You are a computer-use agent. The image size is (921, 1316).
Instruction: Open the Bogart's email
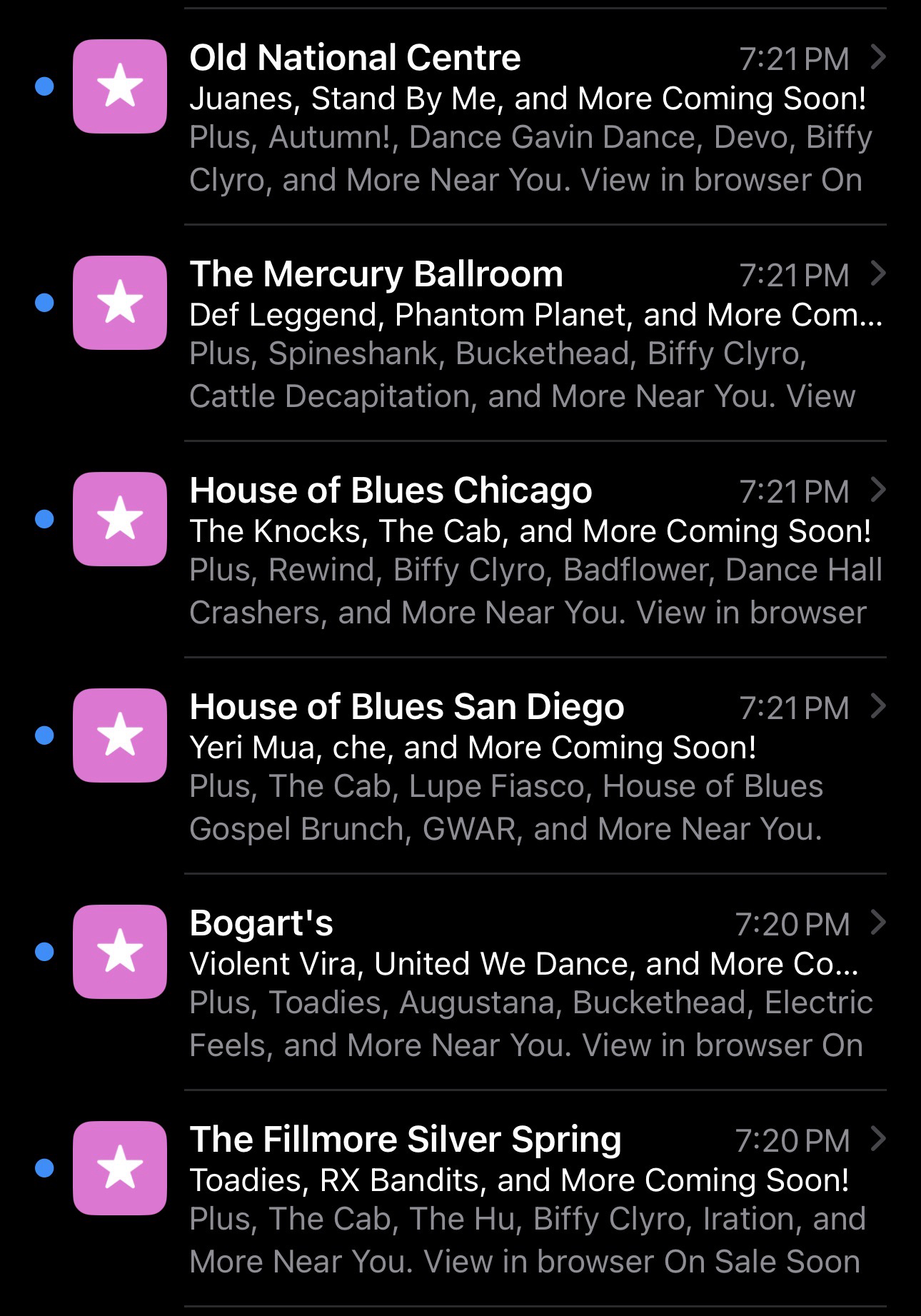pyautogui.click(x=528, y=983)
